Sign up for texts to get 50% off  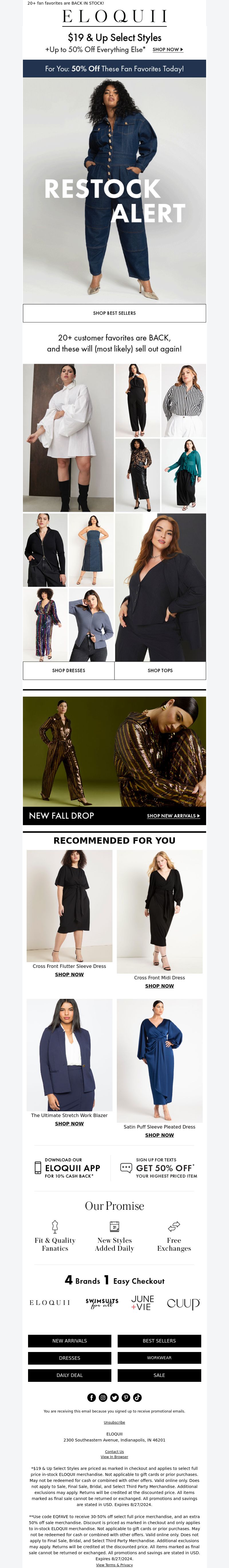coord(159,1168)
